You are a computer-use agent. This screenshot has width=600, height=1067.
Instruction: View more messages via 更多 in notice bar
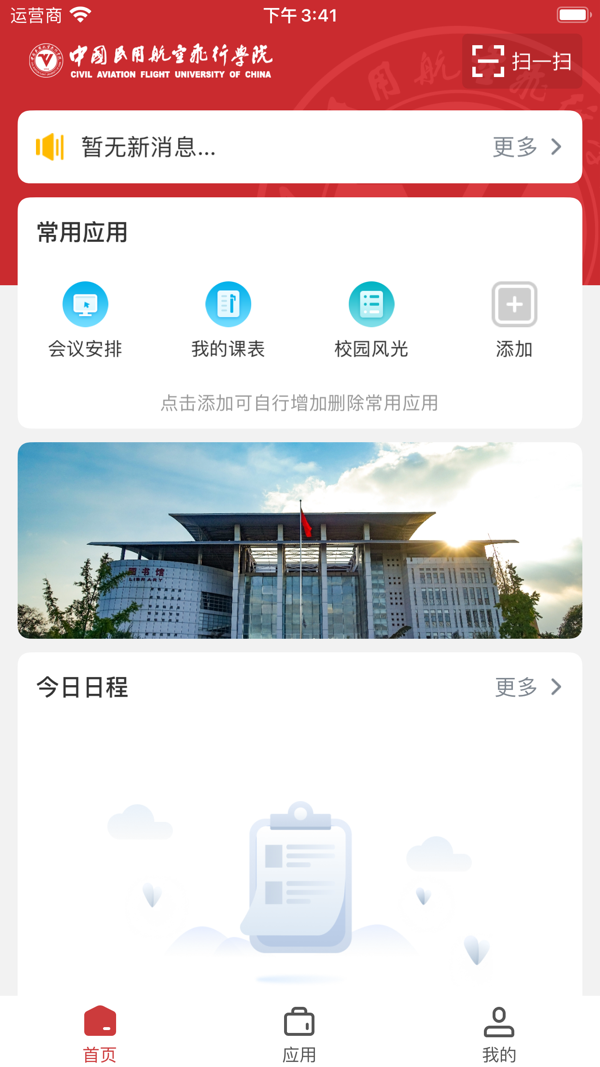coord(527,147)
